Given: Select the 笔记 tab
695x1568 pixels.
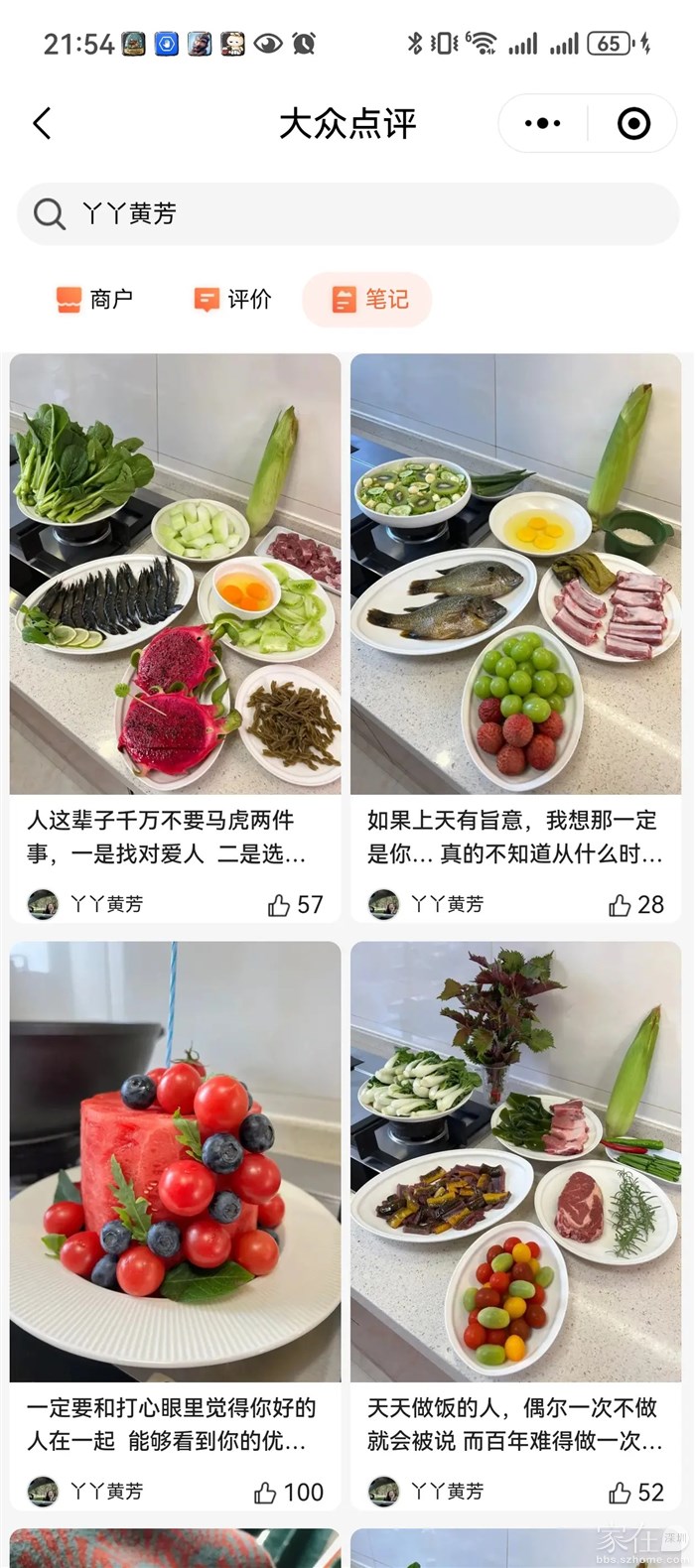Looking at the screenshot, I should (x=368, y=299).
